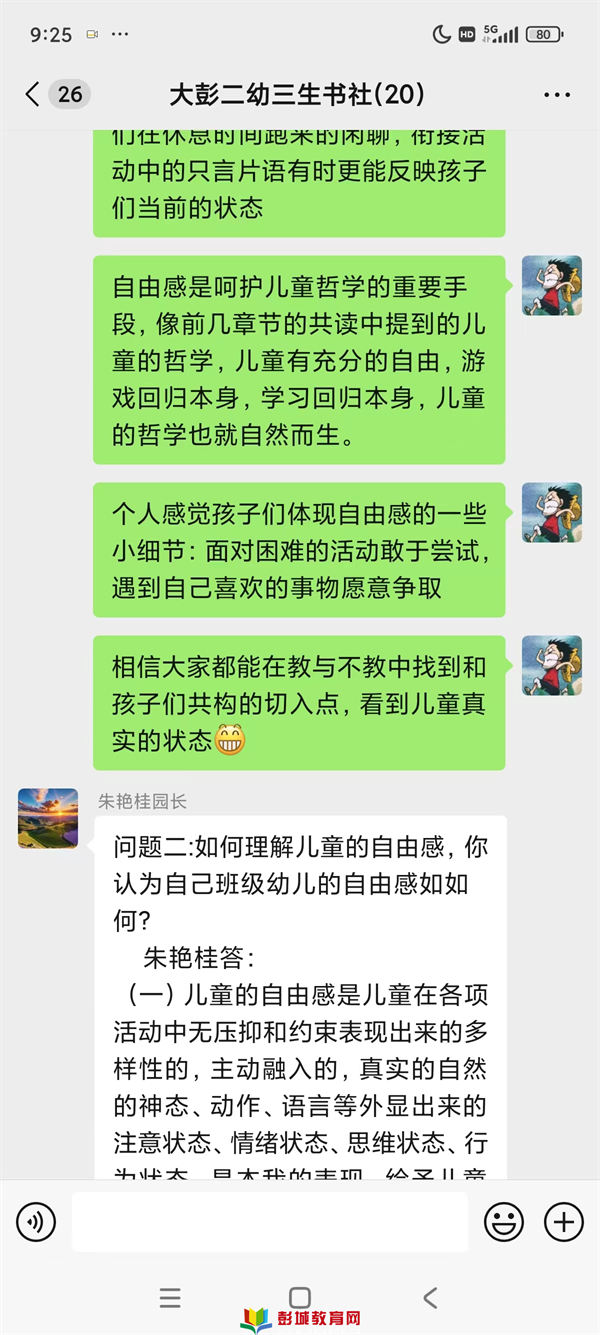This screenshot has height=1335, width=600.
Task: Switch to voice message input
Action: coord(36,1222)
